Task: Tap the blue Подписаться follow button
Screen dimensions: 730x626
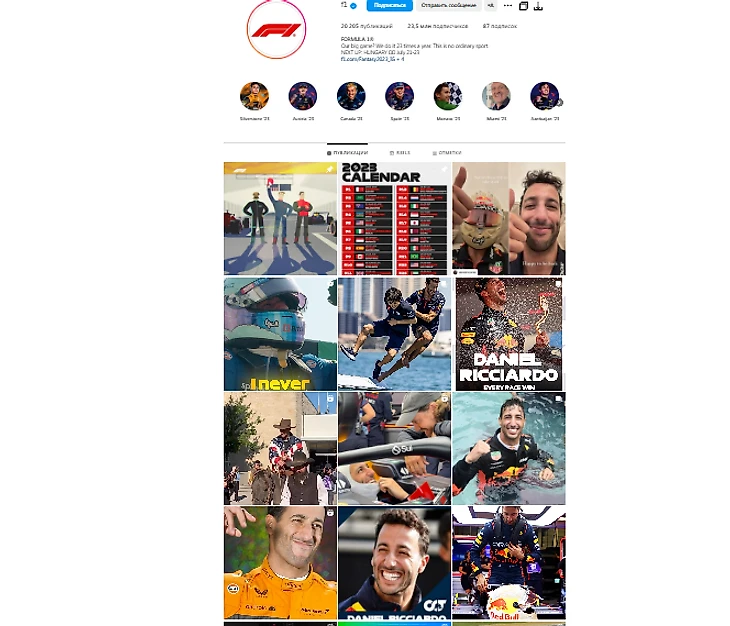Action: (x=389, y=5)
